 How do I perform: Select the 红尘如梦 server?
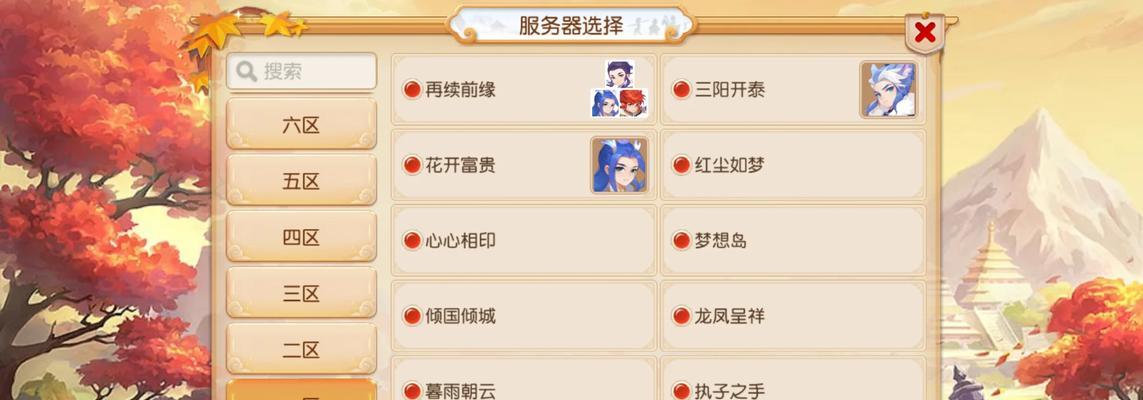coord(792,165)
